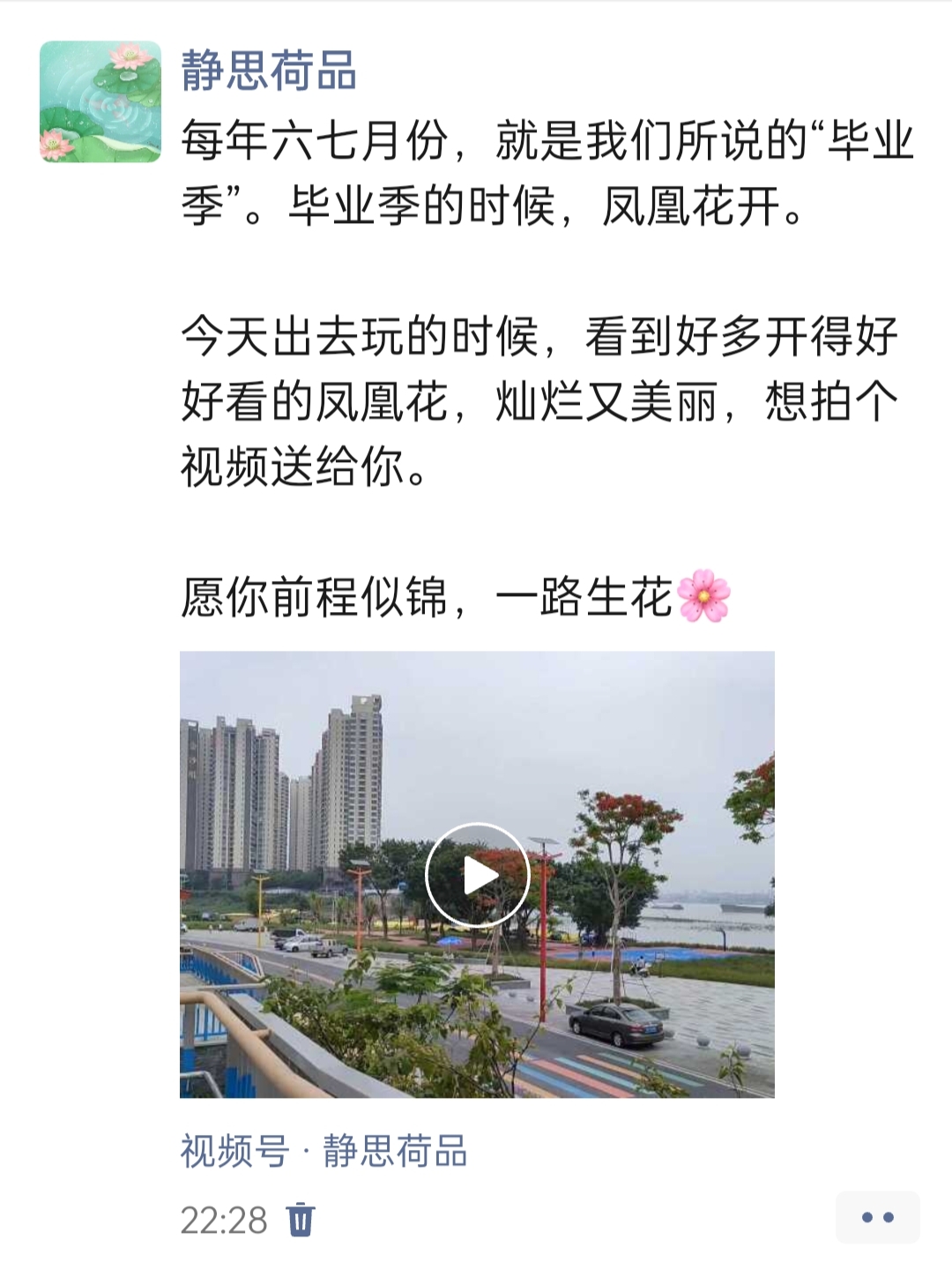Delete this moment with the trash icon
Viewport: 952px width, 1277px height.
point(301,1220)
